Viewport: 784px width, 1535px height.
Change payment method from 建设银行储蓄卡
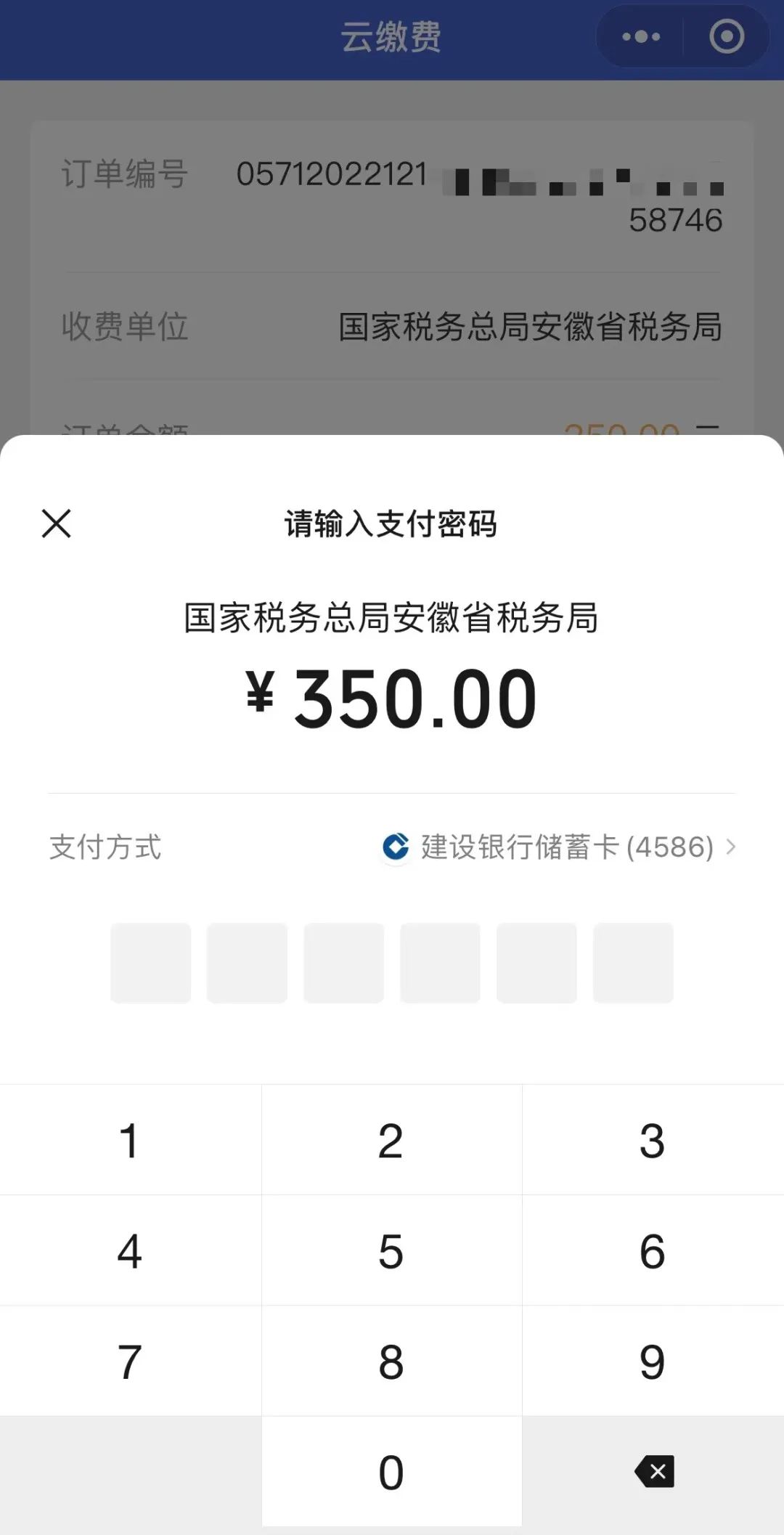[558, 847]
